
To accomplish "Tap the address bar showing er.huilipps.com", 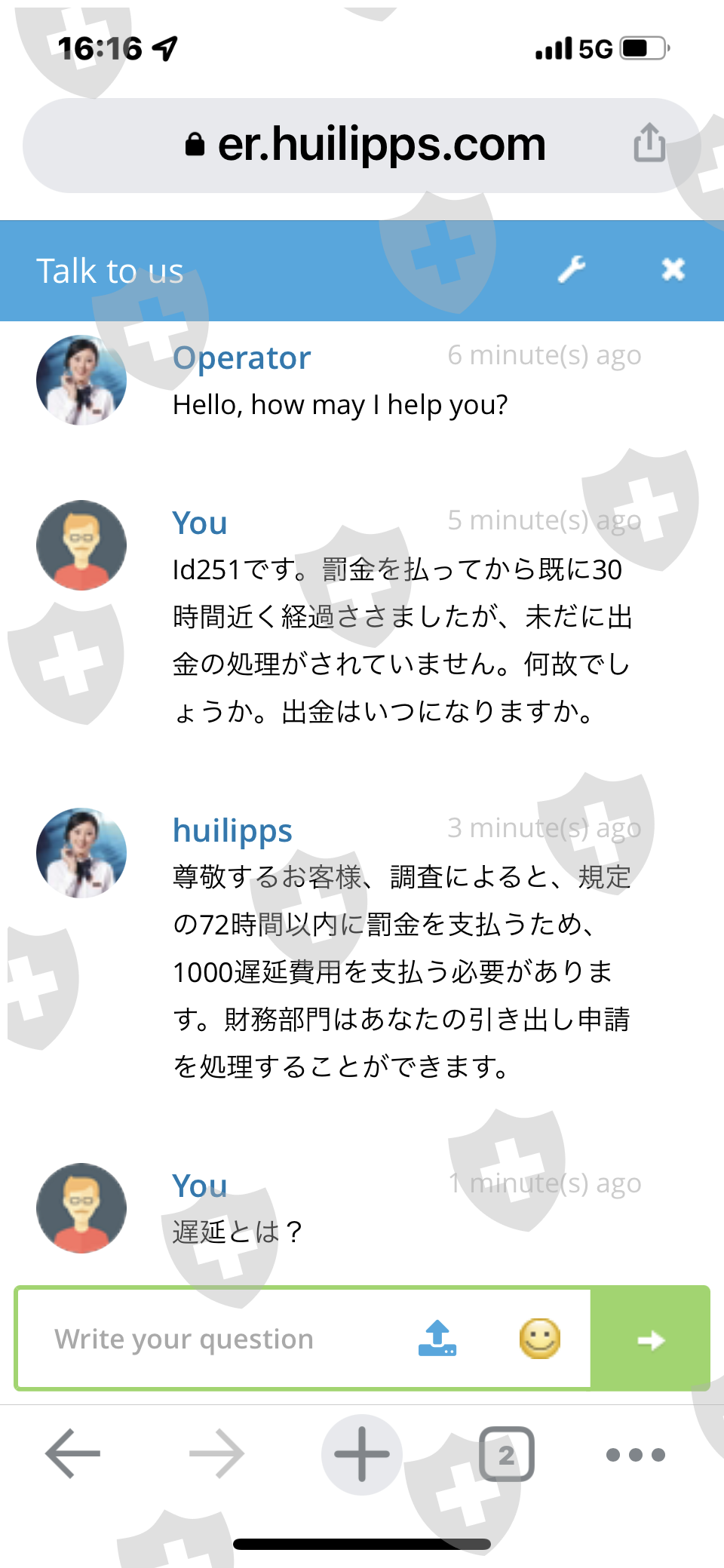I will [x=362, y=145].
